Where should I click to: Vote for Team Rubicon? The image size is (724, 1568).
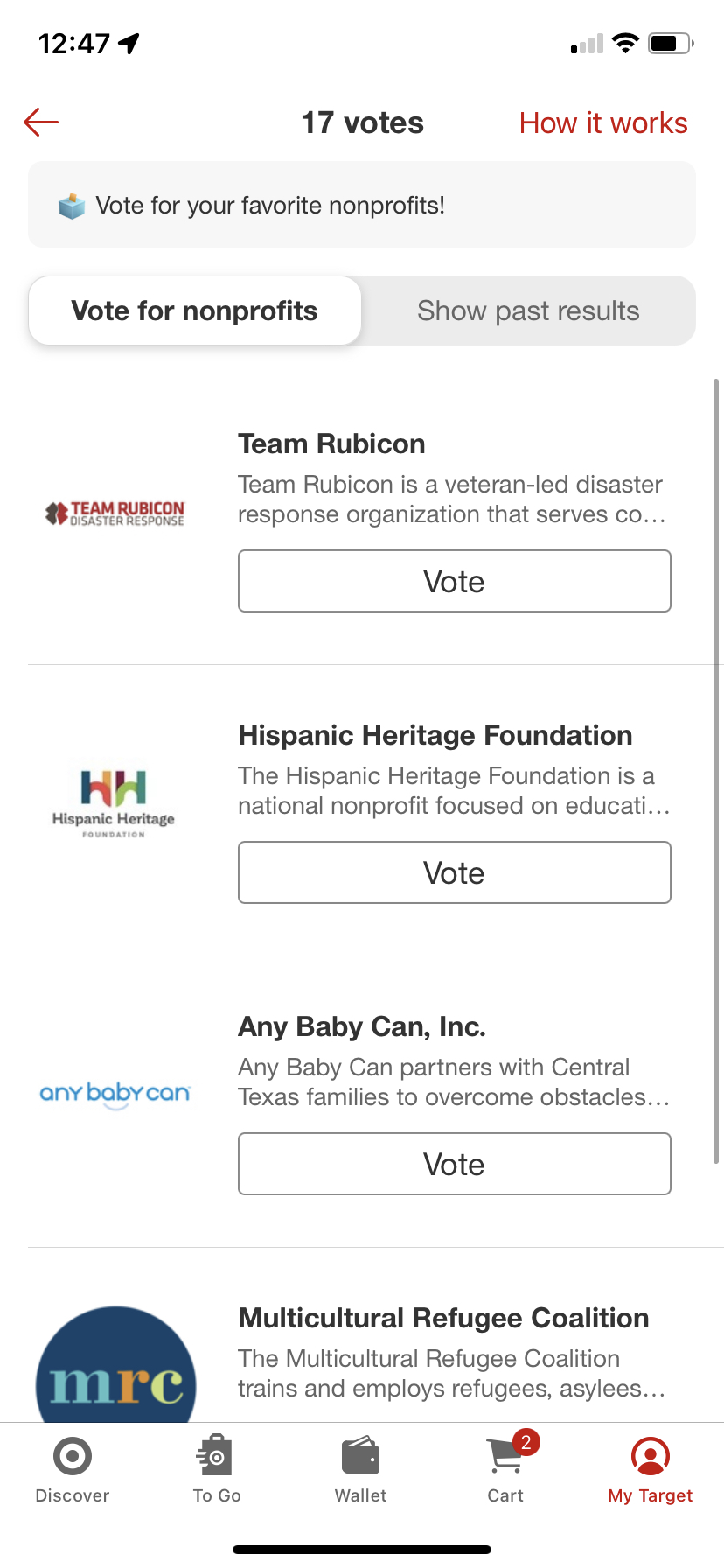click(x=454, y=581)
